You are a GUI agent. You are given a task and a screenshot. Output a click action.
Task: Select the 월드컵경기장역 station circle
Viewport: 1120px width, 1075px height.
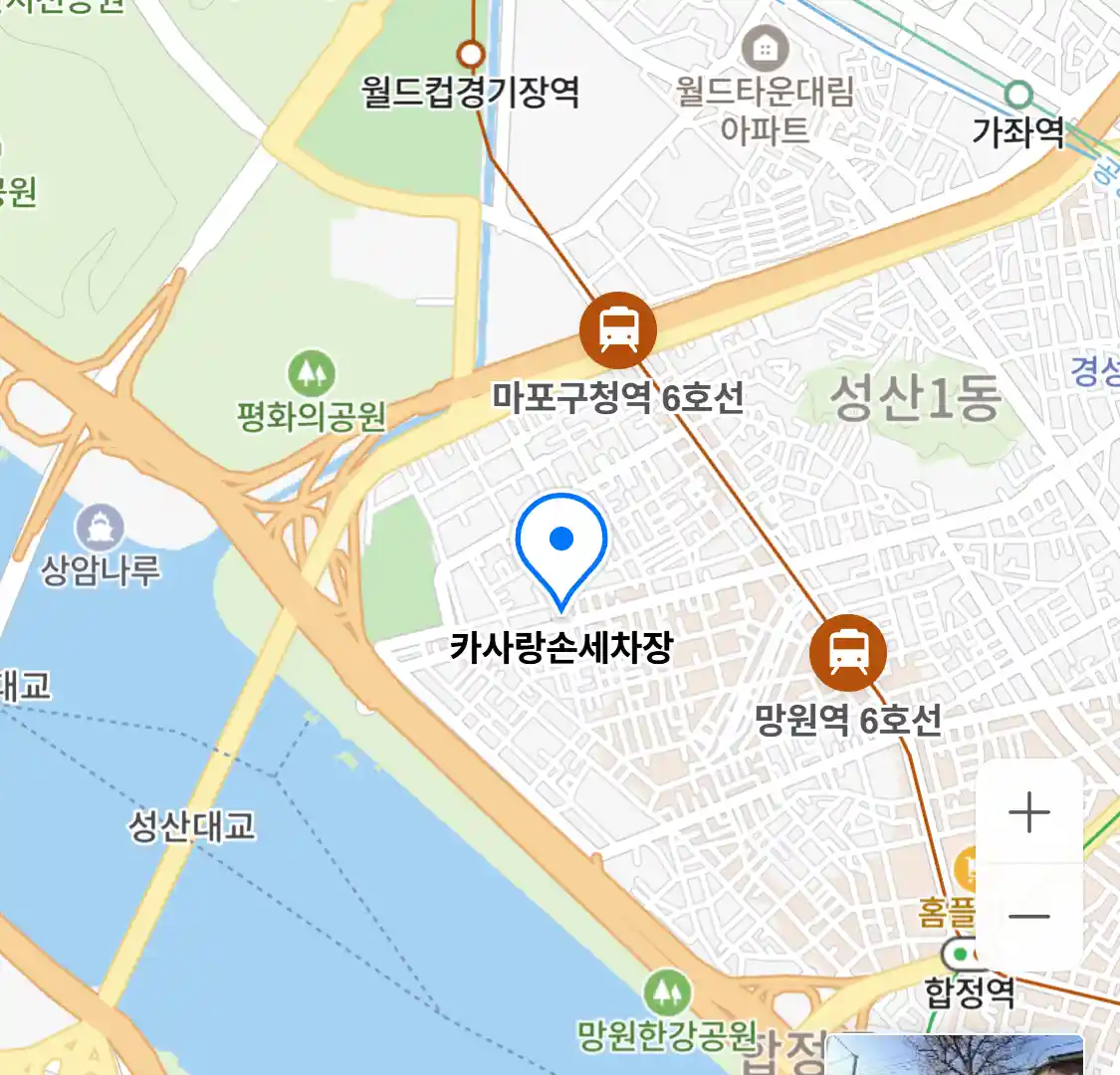coord(470,53)
